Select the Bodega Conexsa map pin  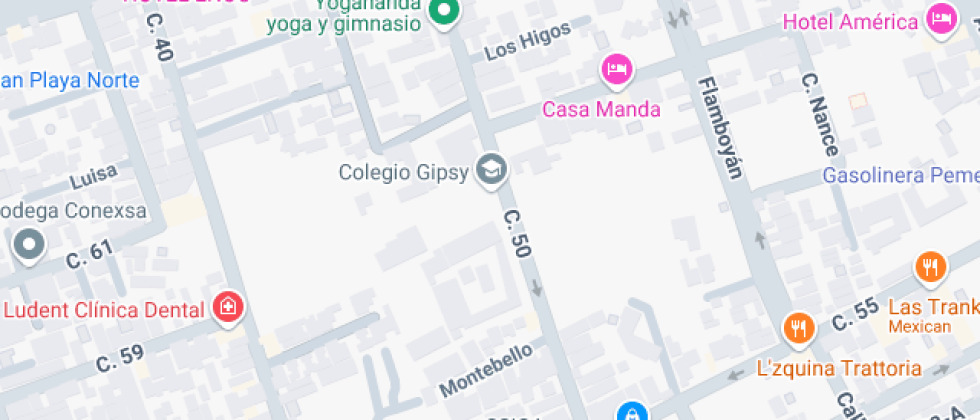29,243
